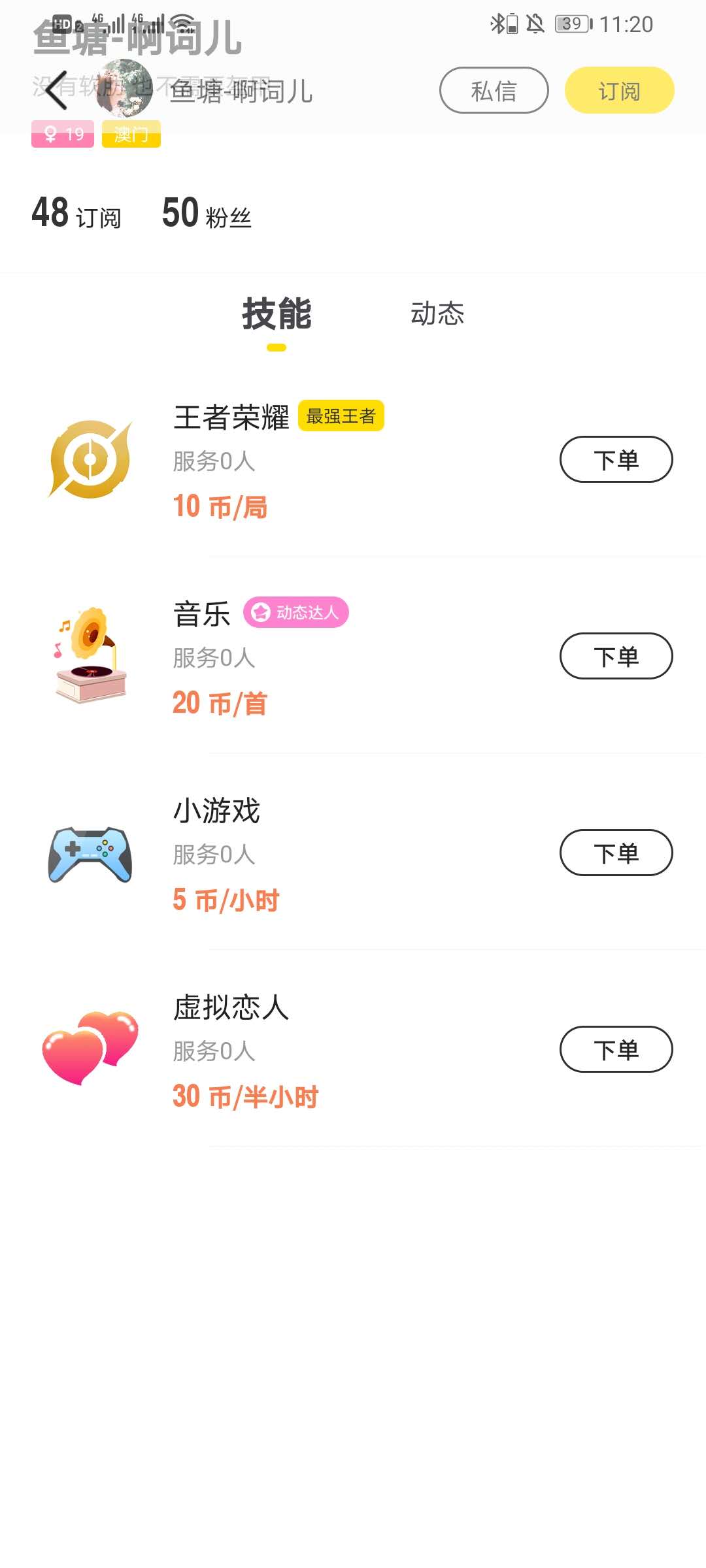View the 48 订阅 subscriptions list

pyautogui.click(x=76, y=214)
